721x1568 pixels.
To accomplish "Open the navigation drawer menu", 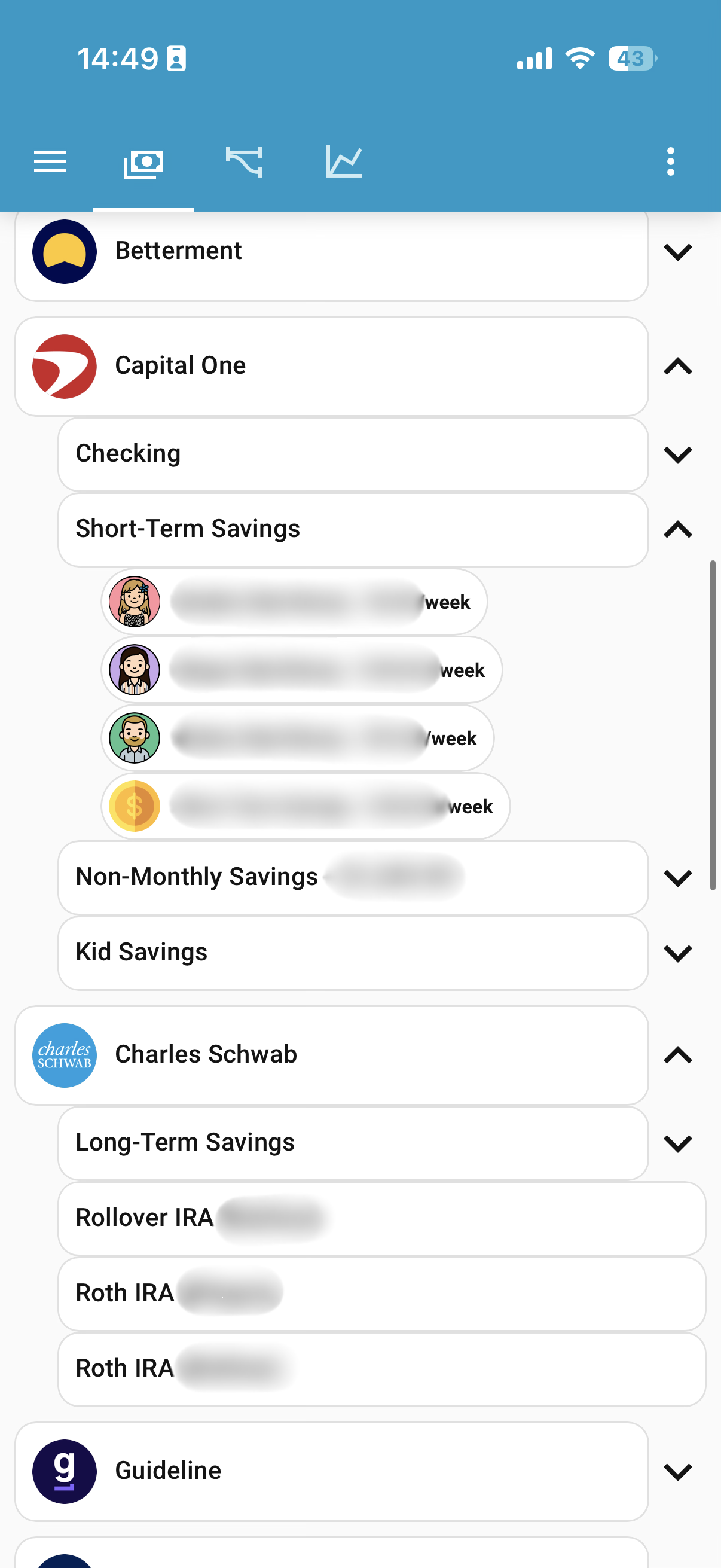I will point(50,161).
